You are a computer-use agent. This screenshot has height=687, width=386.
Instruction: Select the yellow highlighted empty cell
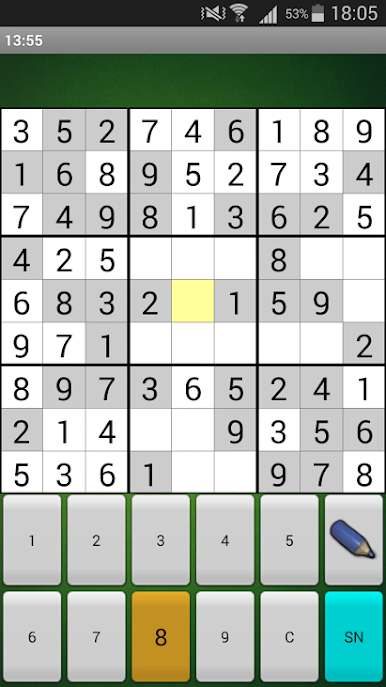pyautogui.click(x=193, y=301)
